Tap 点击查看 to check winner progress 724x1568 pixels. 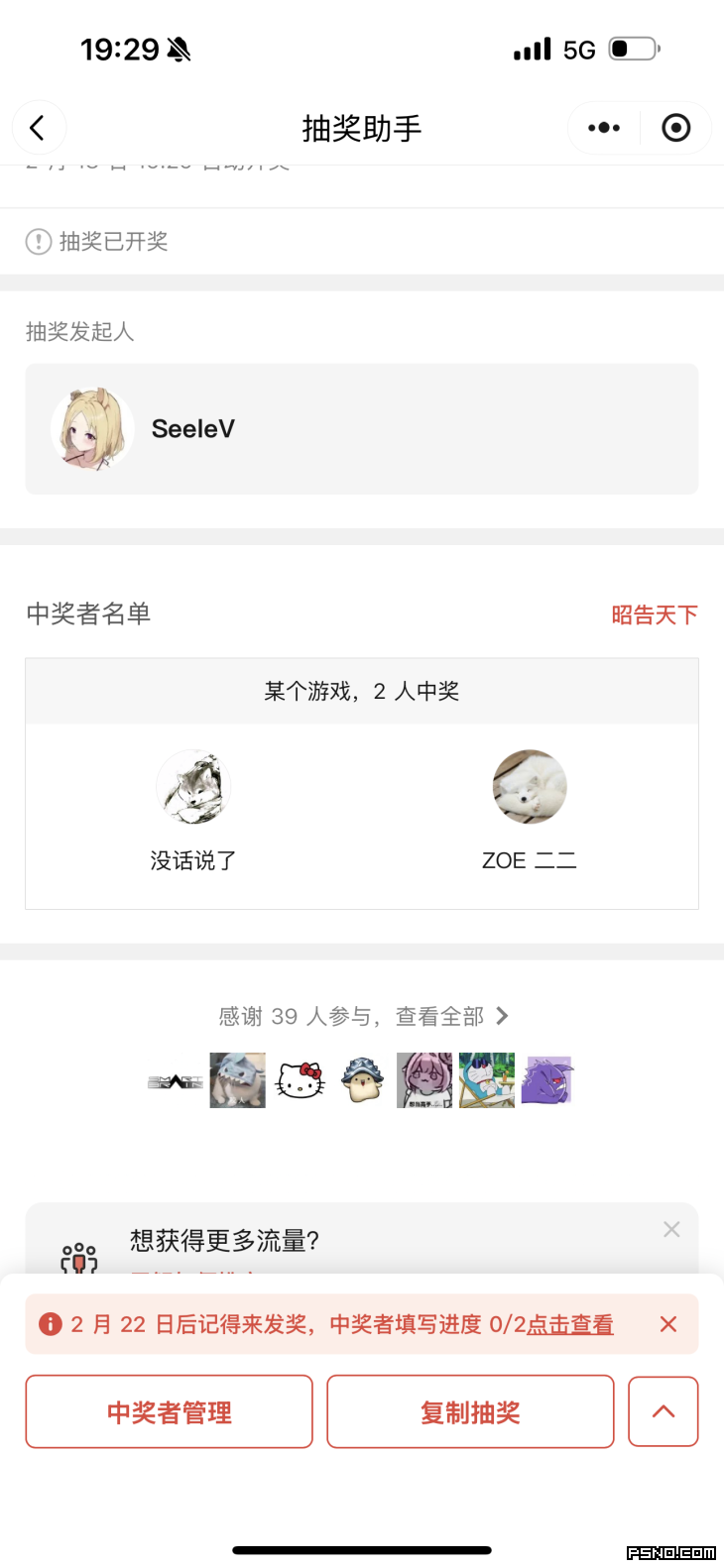coord(570,1324)
